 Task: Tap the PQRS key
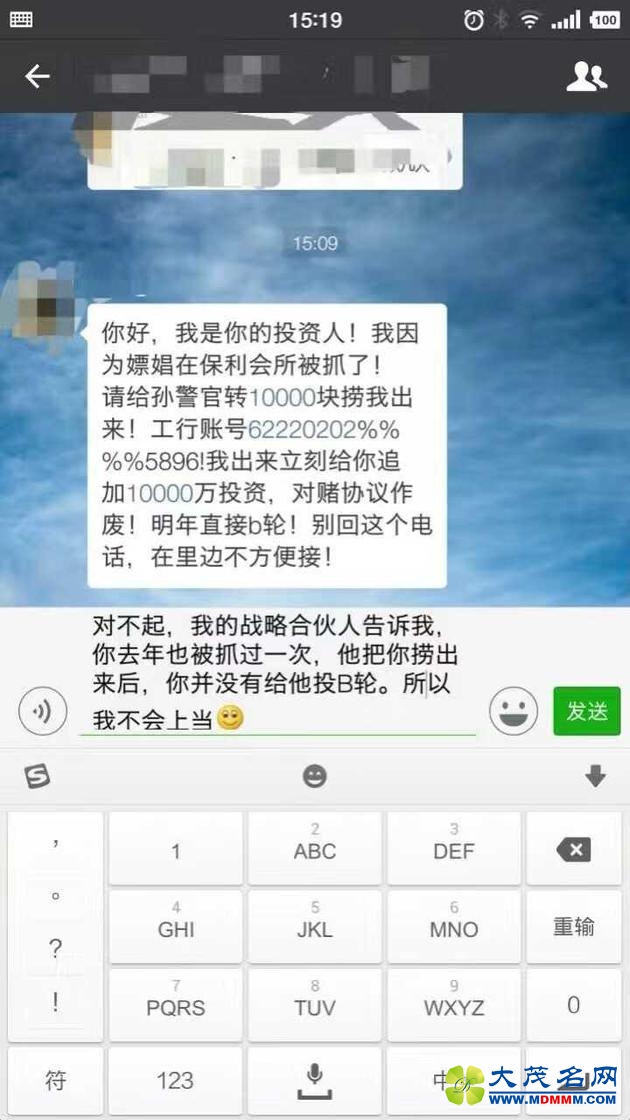(x=175, y=1004)
